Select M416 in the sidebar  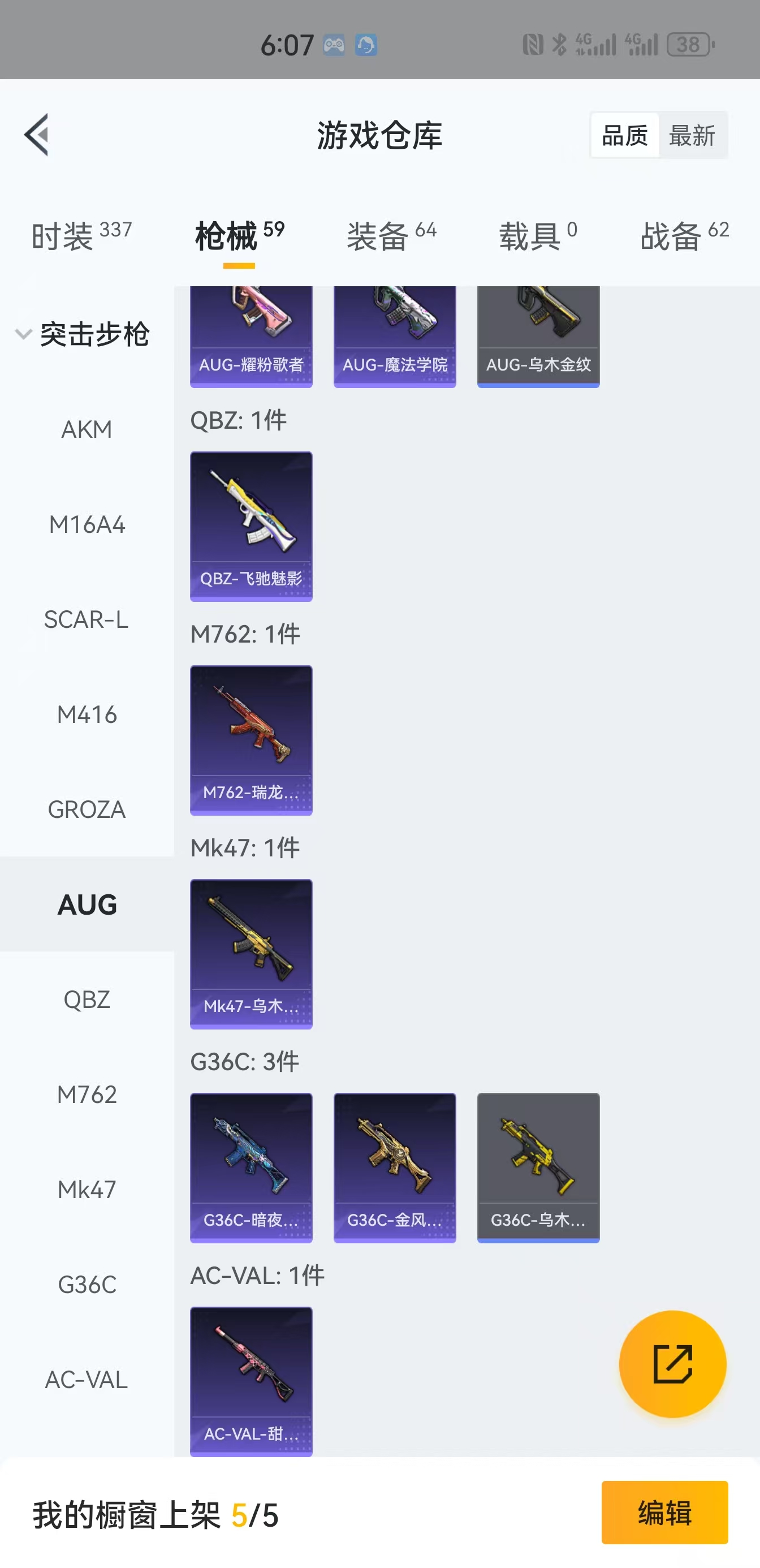tap(87, 714)
